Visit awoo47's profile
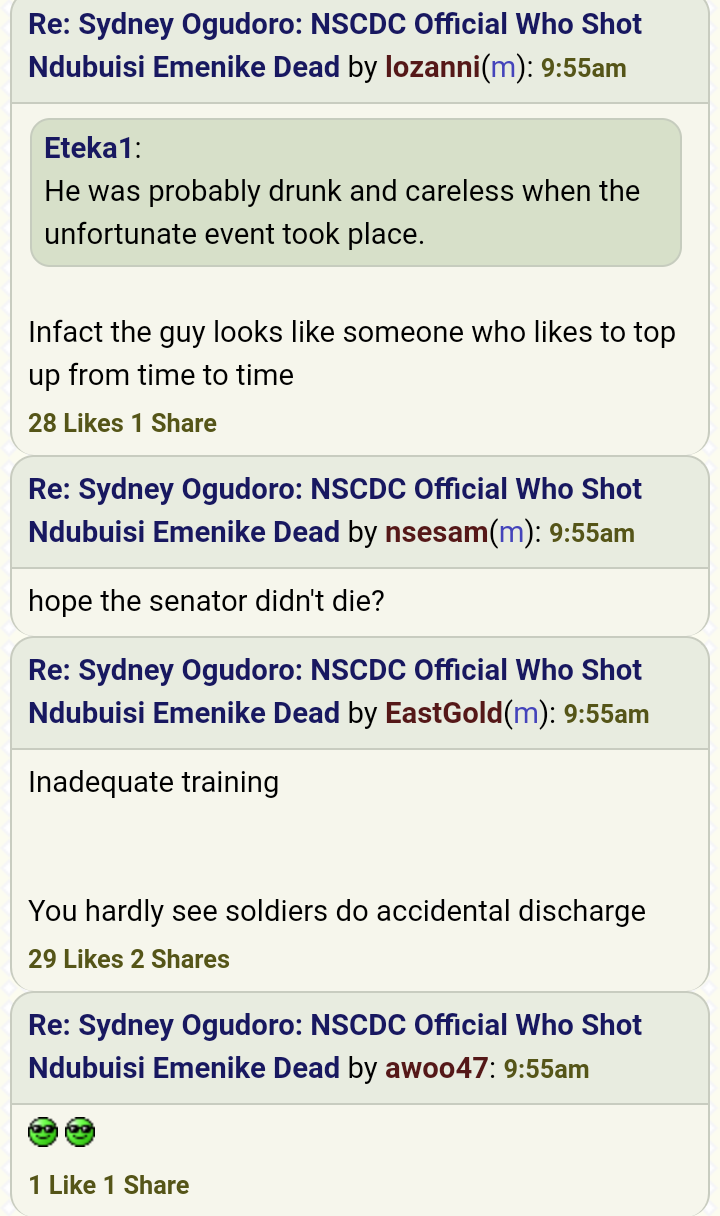The width and height of the screenshot is (720, 1216). [437, 1068]
